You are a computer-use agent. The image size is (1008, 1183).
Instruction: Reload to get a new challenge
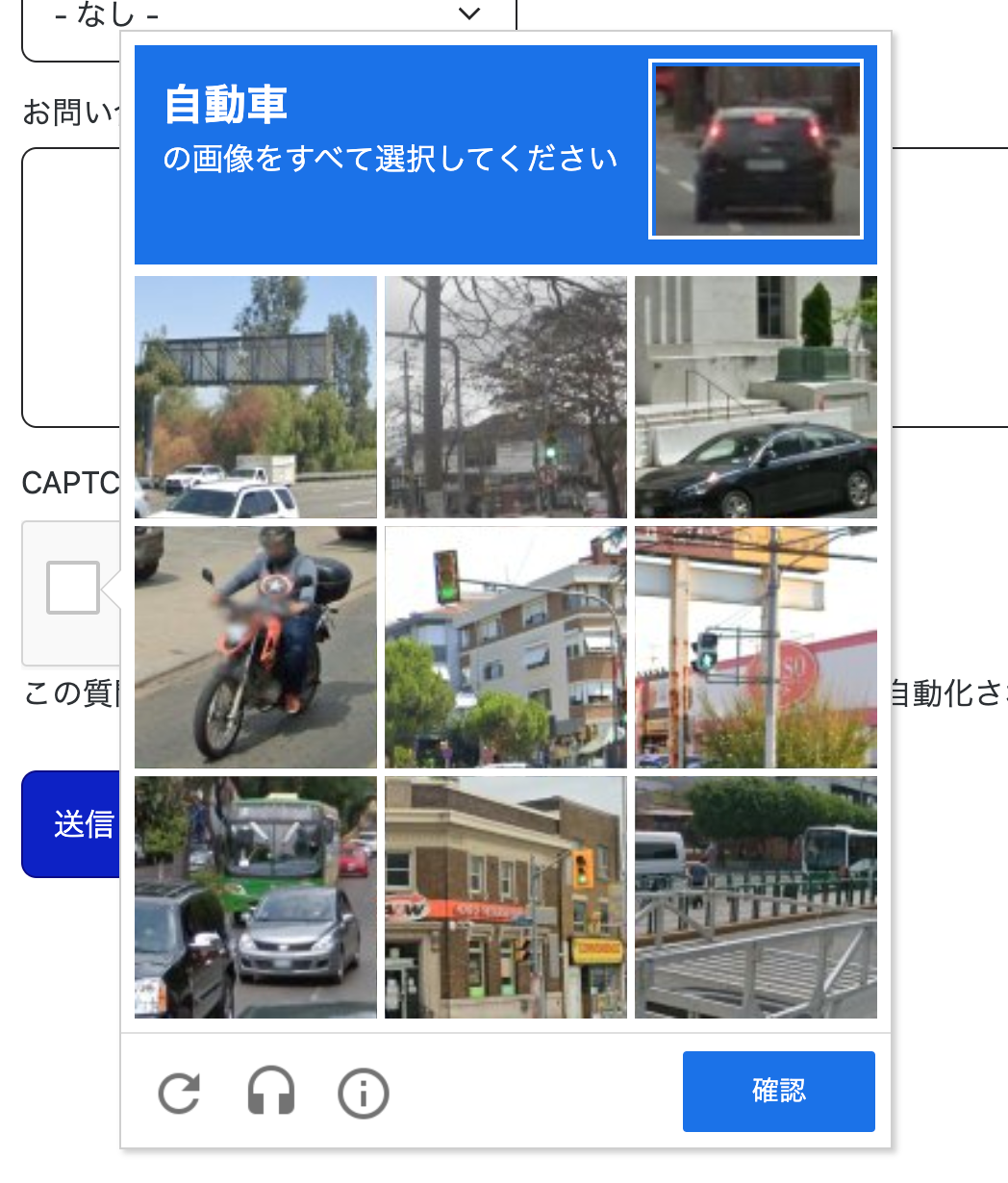click(x=179, y=1093)
